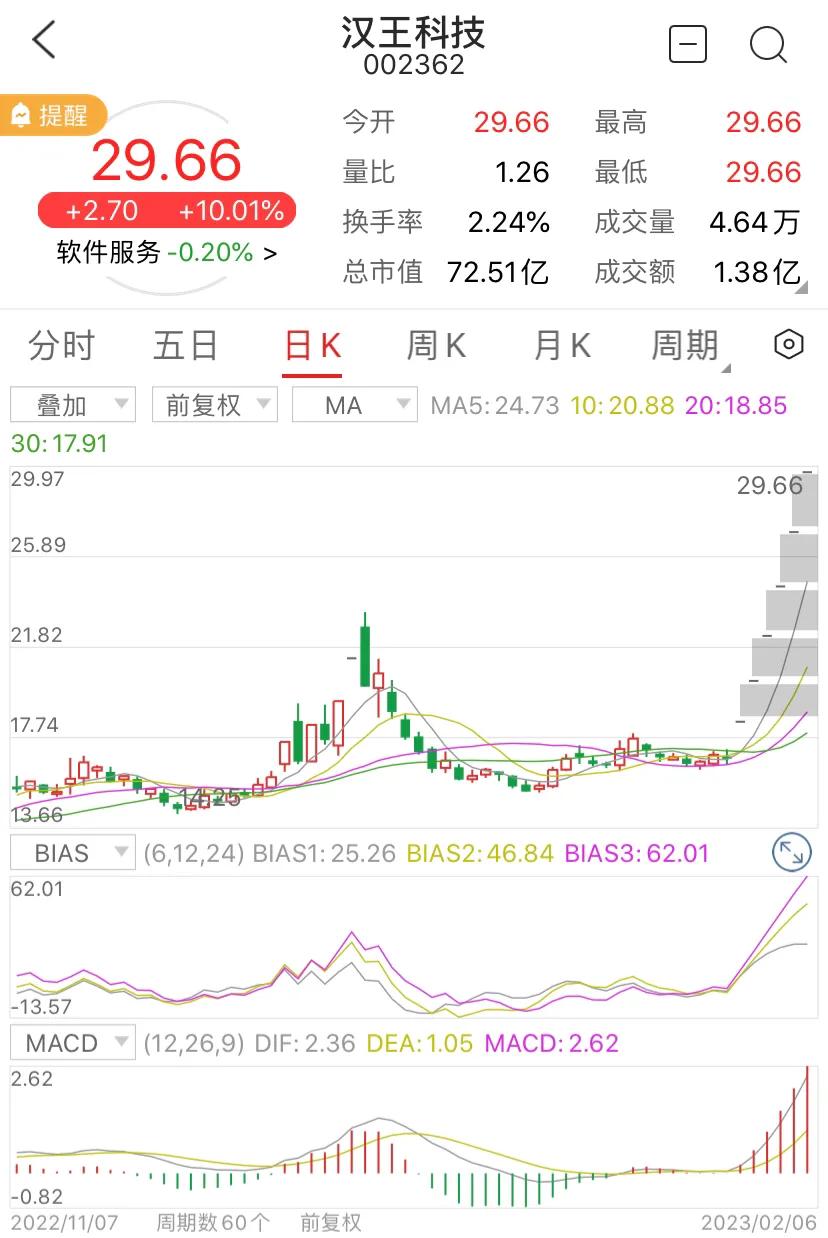Open the MACD indicator selector
This screenshot has width=828, height=1238.
tap(72, 1043)
